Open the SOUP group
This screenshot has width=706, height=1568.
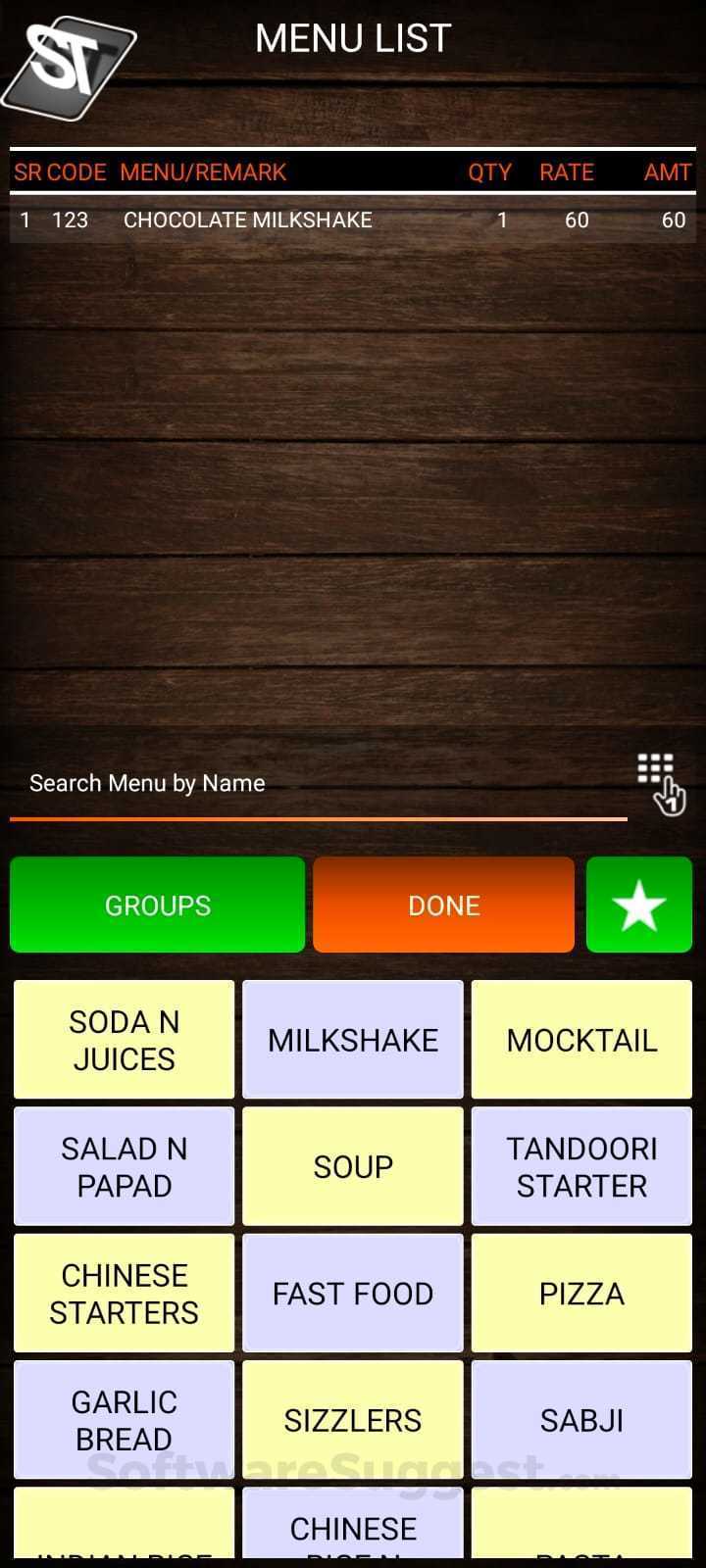tap(353, 1166)
